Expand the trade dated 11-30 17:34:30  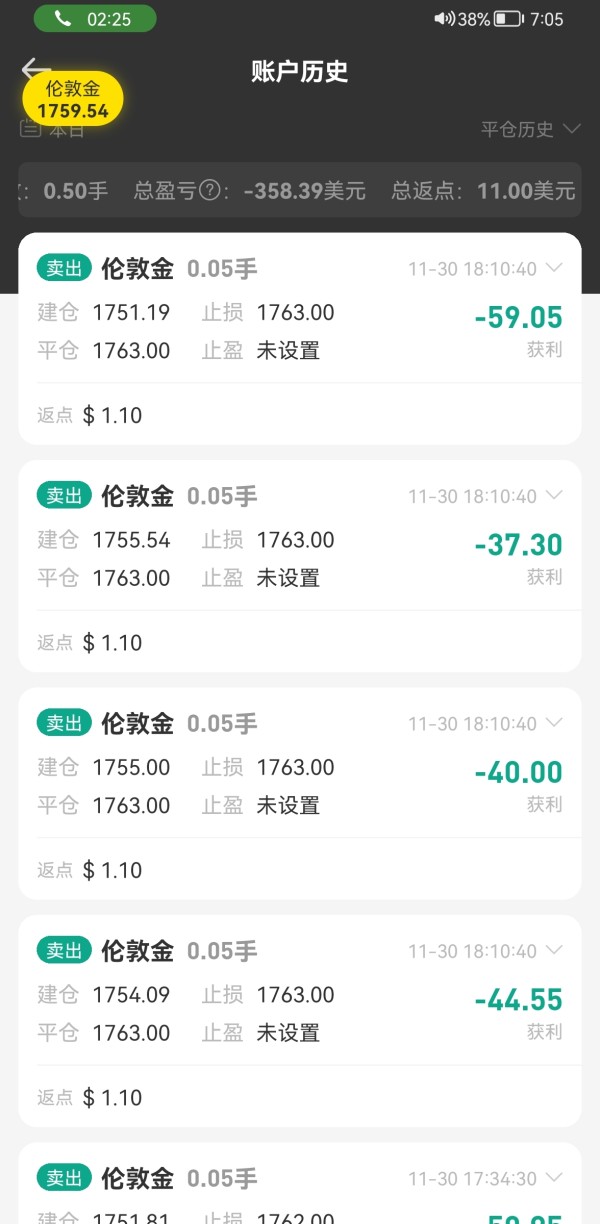coord(555,1178)
